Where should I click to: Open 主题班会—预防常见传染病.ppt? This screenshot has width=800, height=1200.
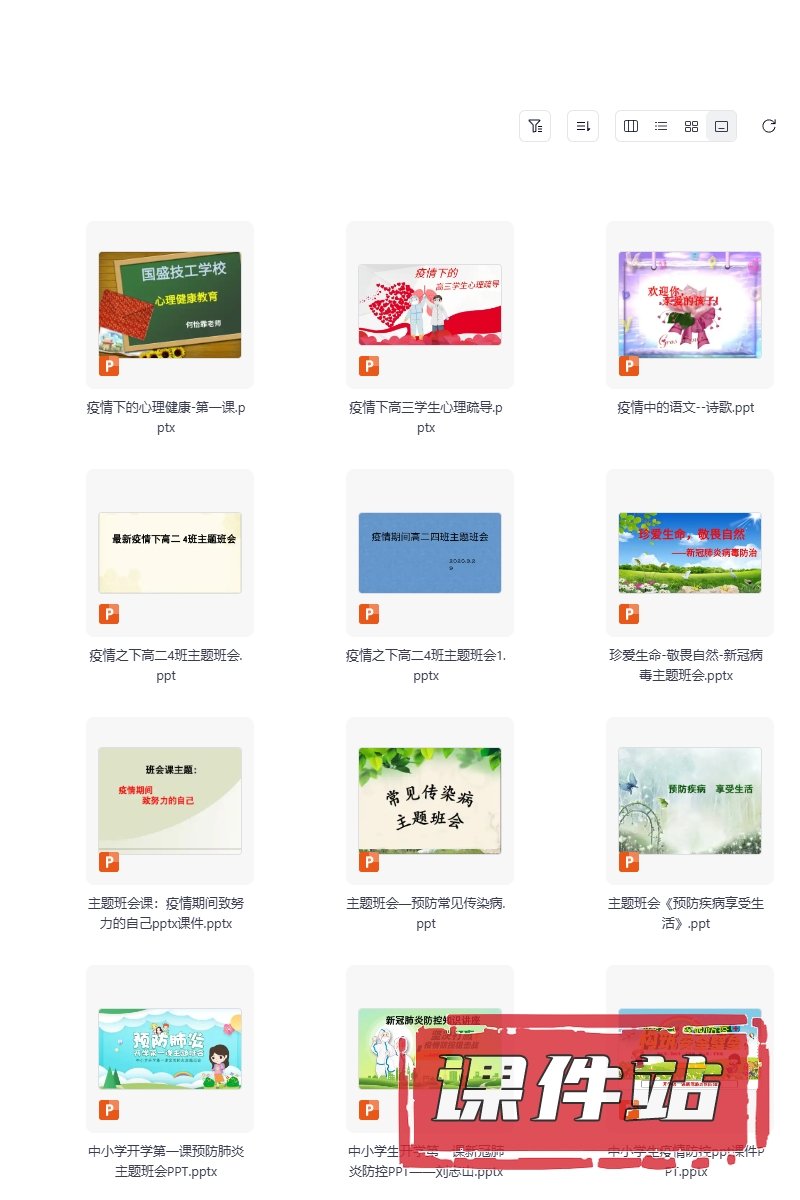[x=430, y=801]
